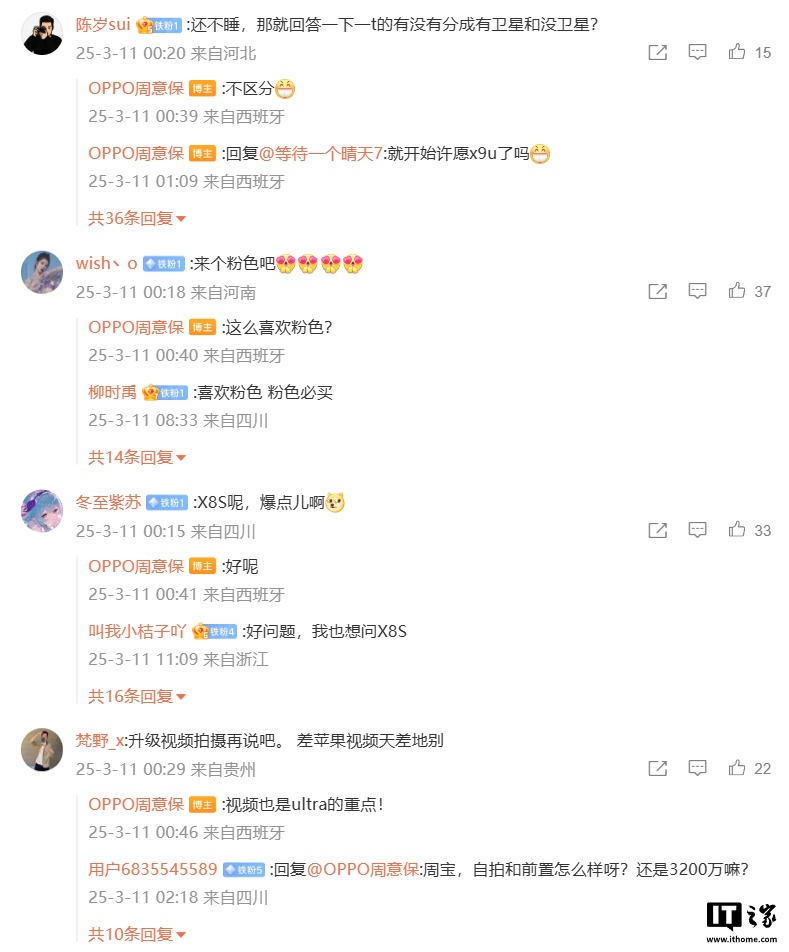
Task: Reply to 冬至紫苏's comment
Action: point(698,530)
